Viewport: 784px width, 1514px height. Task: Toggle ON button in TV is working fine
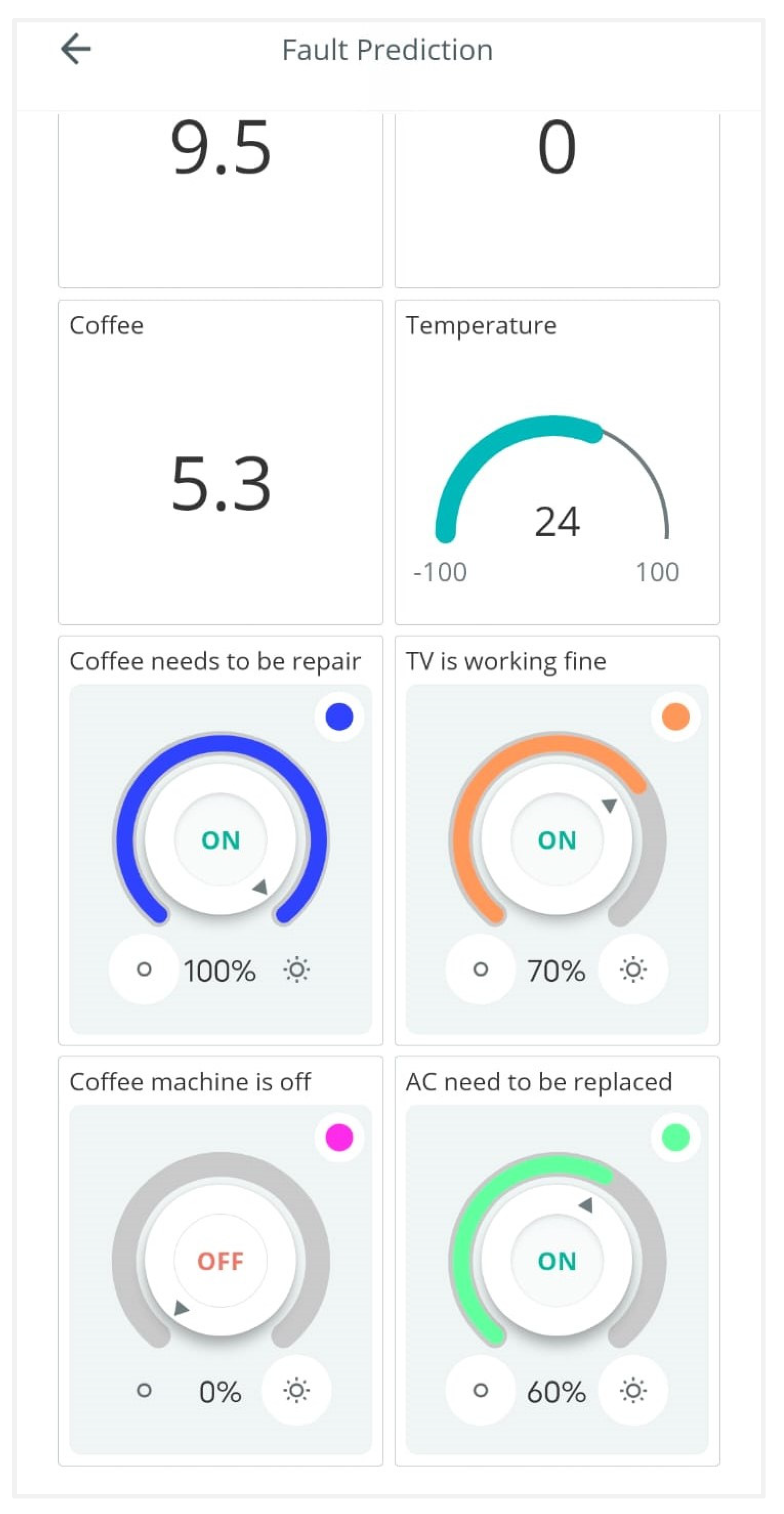click(556, 840)
